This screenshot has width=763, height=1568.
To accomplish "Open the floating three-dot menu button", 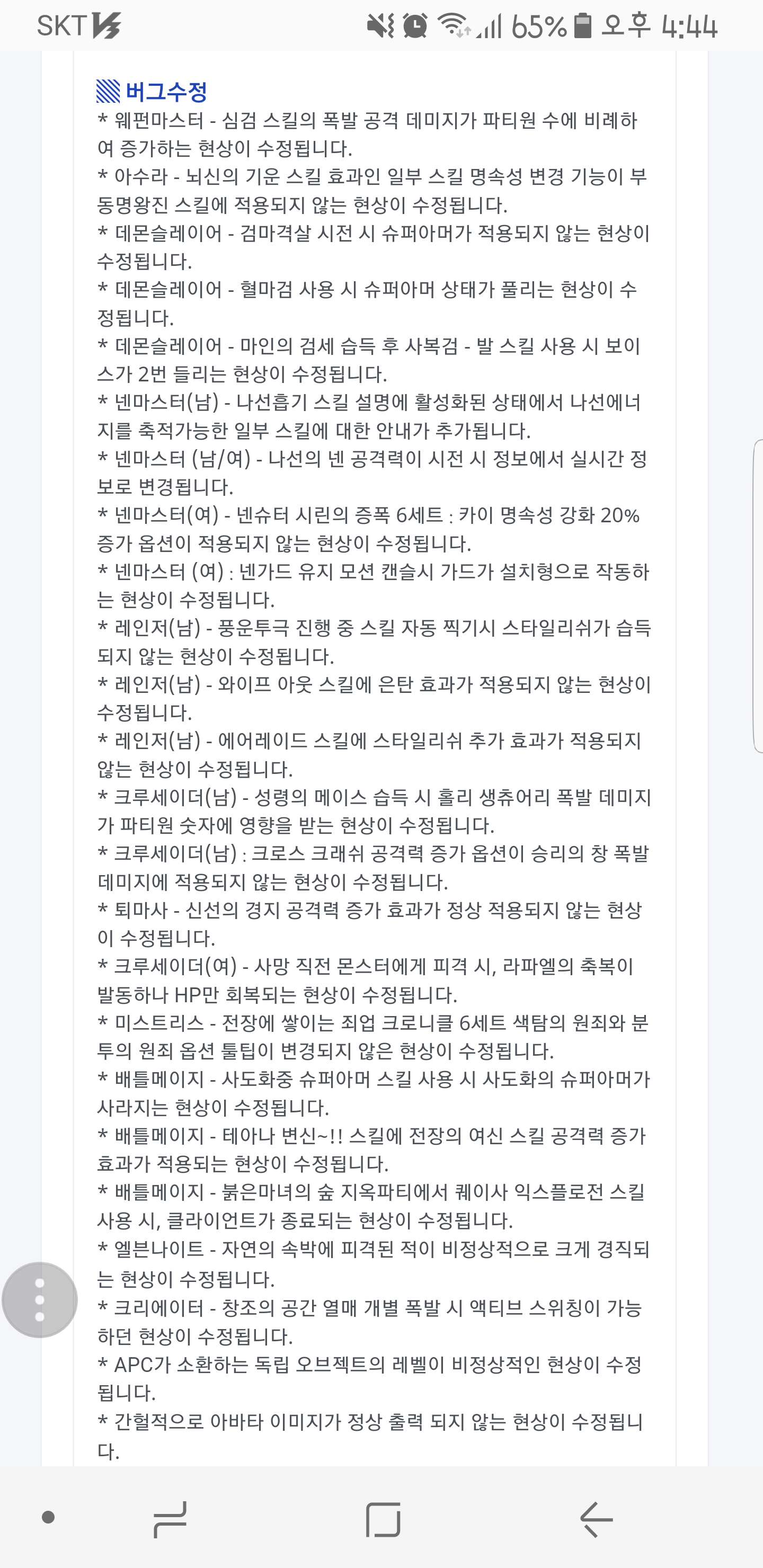I will click(x=40, y=1300).
